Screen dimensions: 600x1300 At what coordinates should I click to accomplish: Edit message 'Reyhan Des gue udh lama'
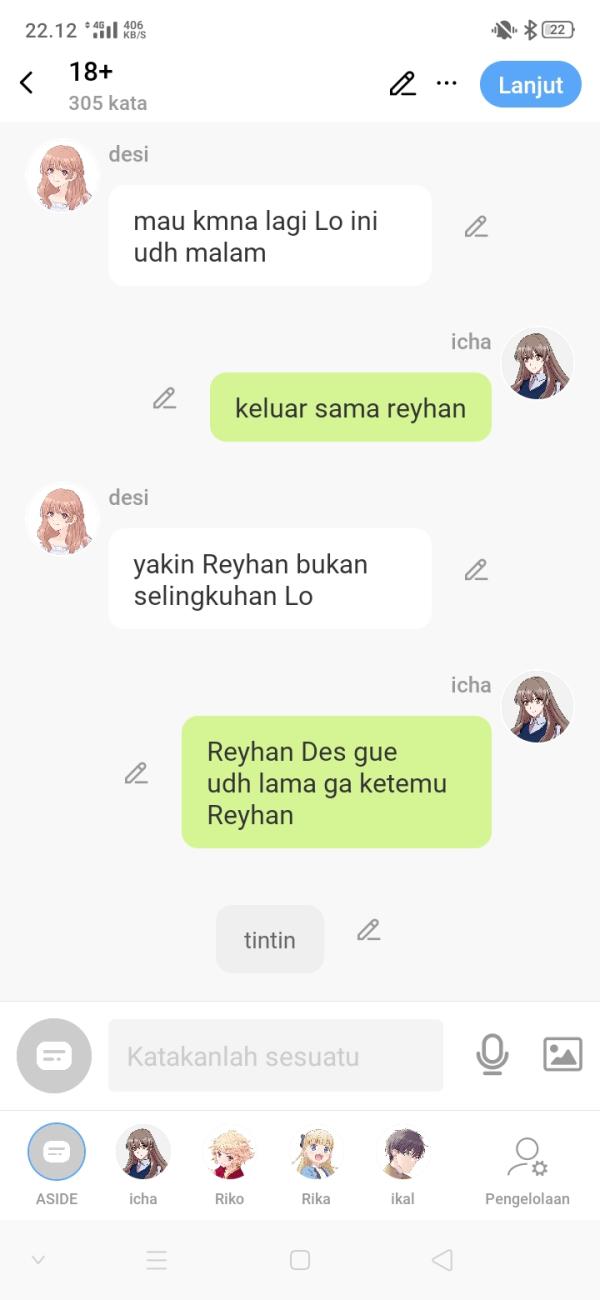click(x=136, y=773)
